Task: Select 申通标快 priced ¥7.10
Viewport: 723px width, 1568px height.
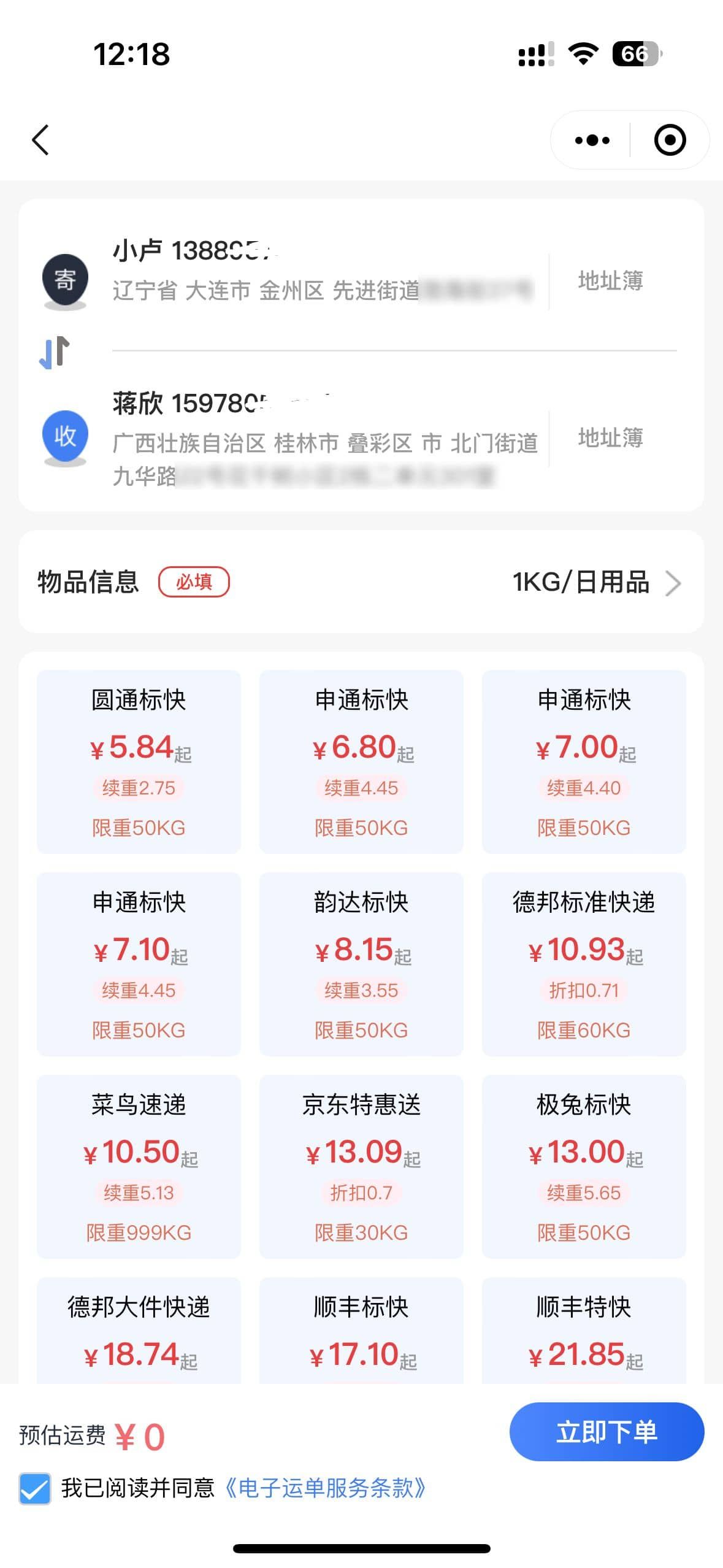Action: pyautogui.click(x=139, y=964)
